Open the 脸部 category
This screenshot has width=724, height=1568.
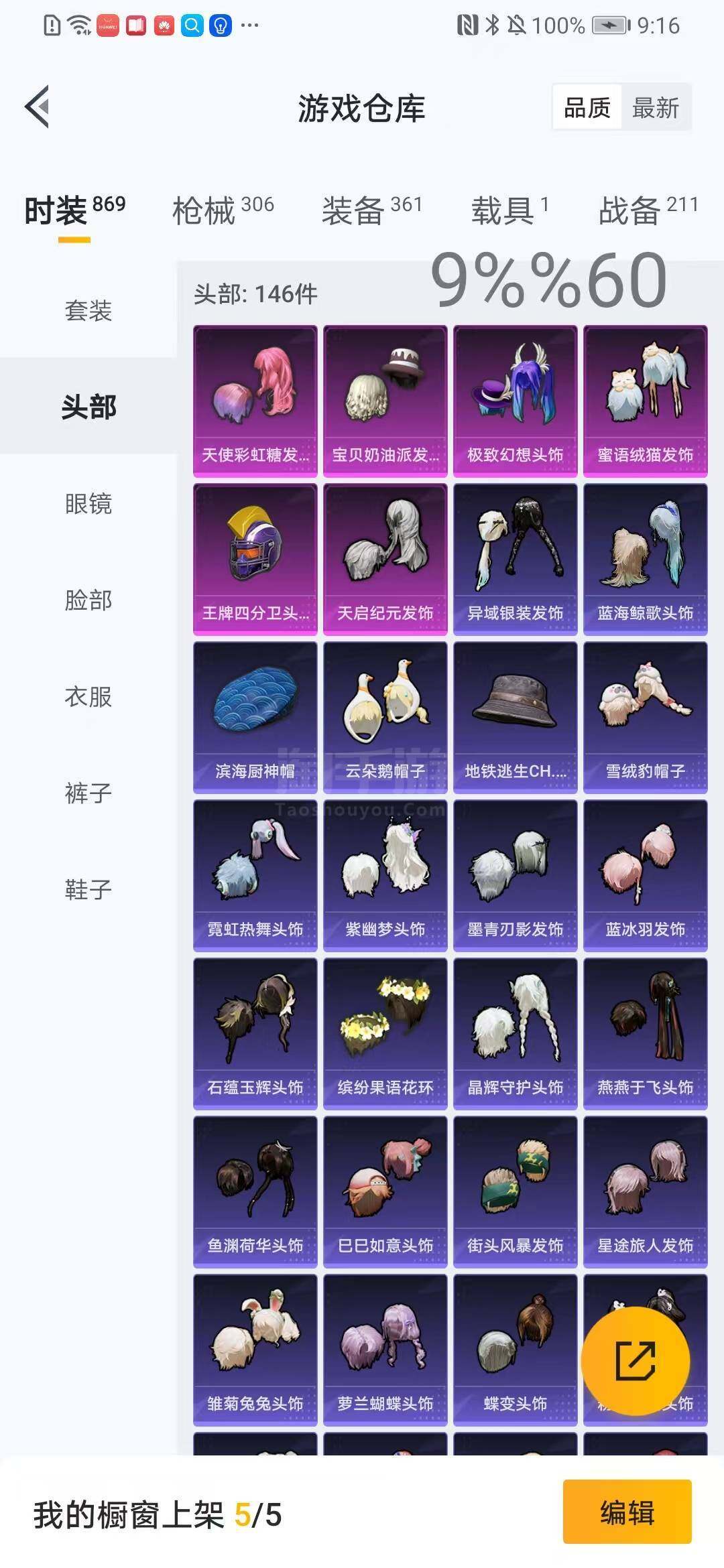click(88, 600)
